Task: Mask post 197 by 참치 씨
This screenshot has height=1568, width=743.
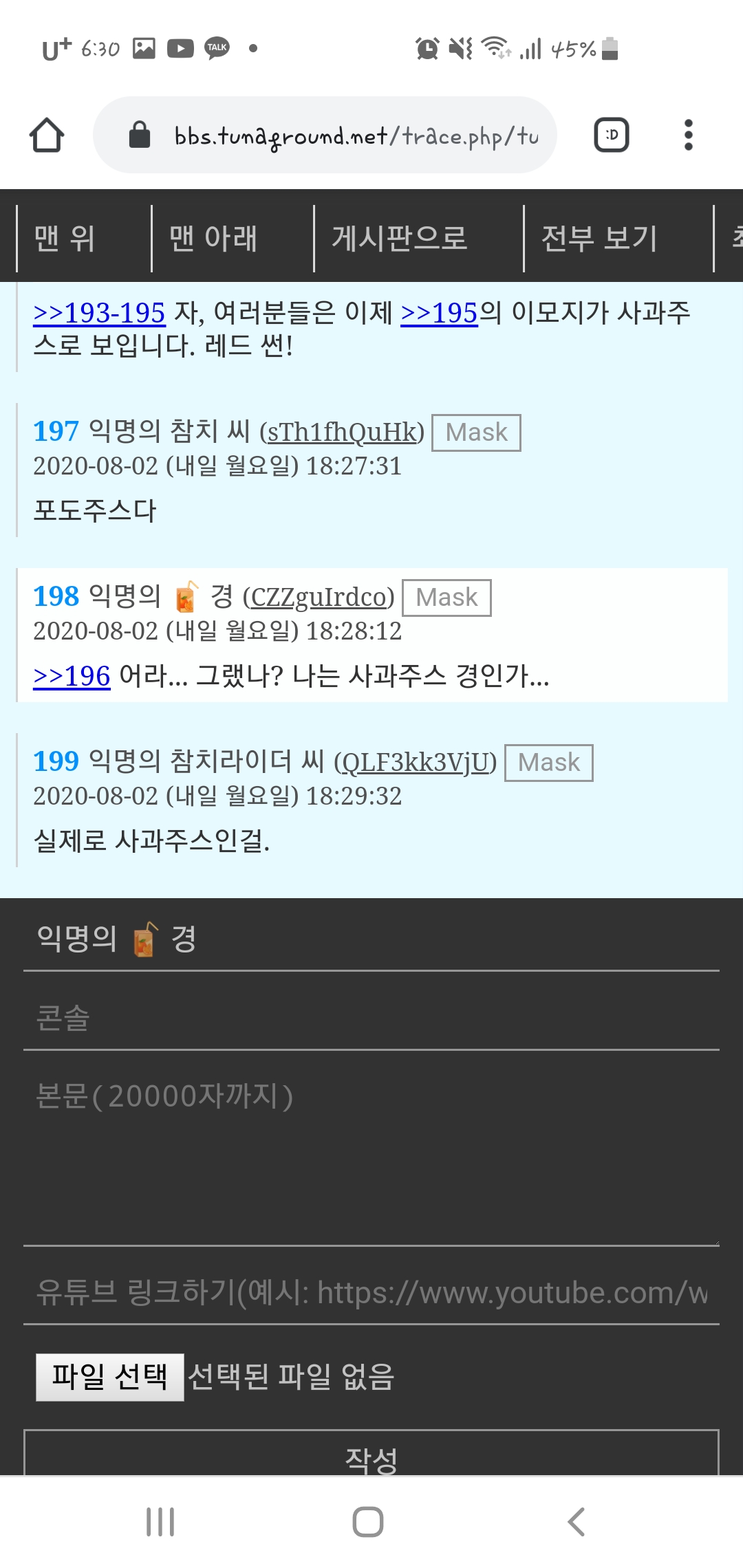Action: click(x=476, y=433)
